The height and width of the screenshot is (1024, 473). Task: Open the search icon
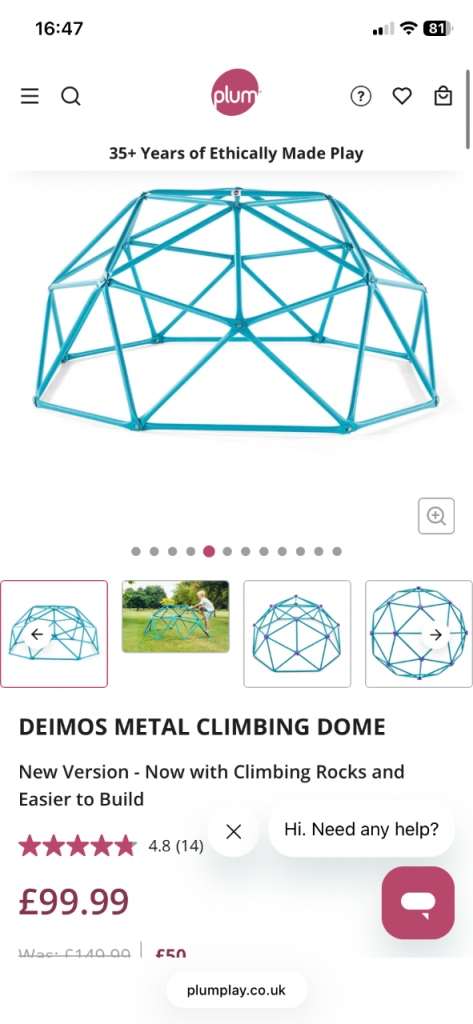71,97
